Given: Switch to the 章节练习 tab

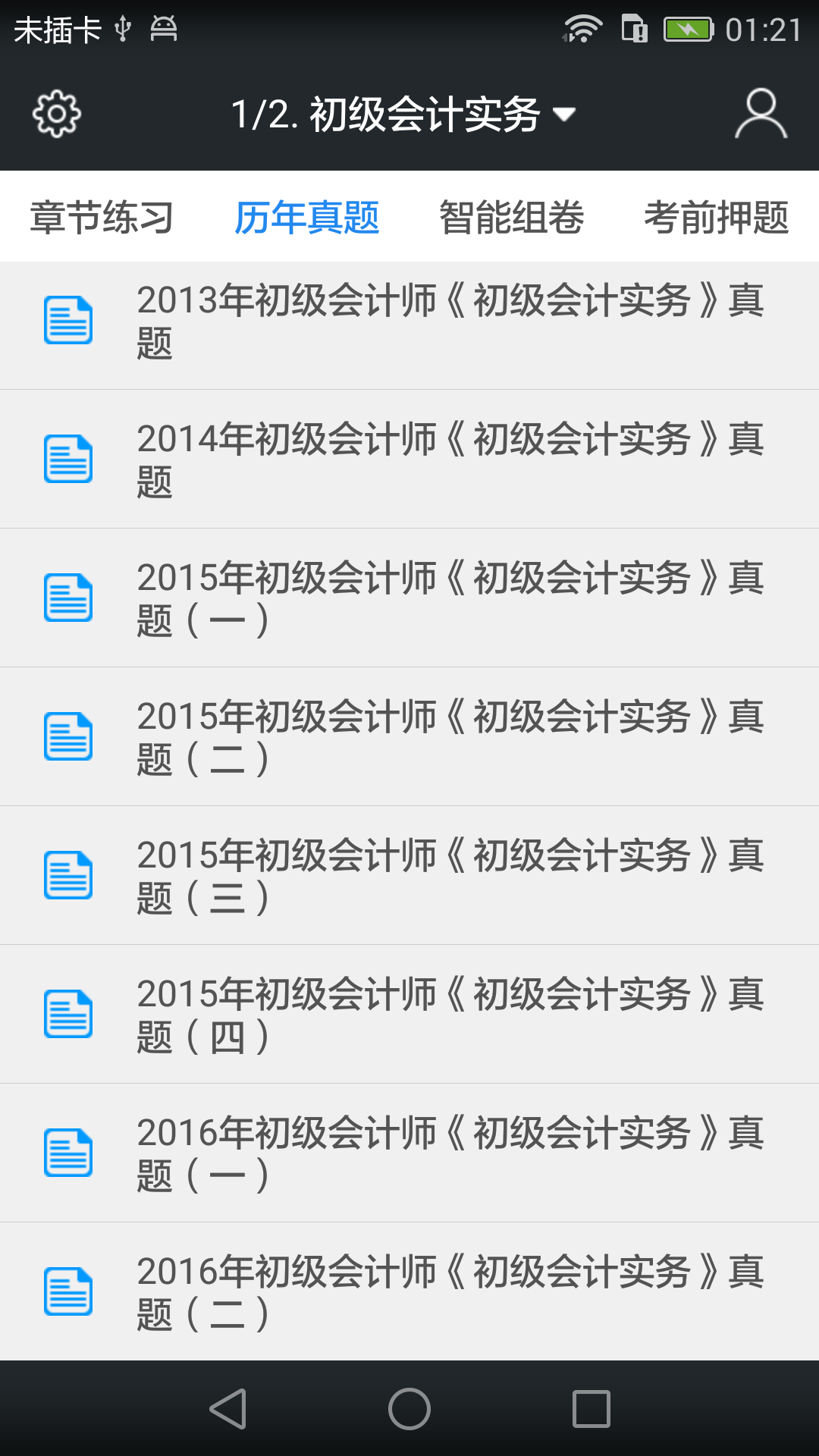Looking at the screenshot, I should pyautogui.click(x=101, y=216).
